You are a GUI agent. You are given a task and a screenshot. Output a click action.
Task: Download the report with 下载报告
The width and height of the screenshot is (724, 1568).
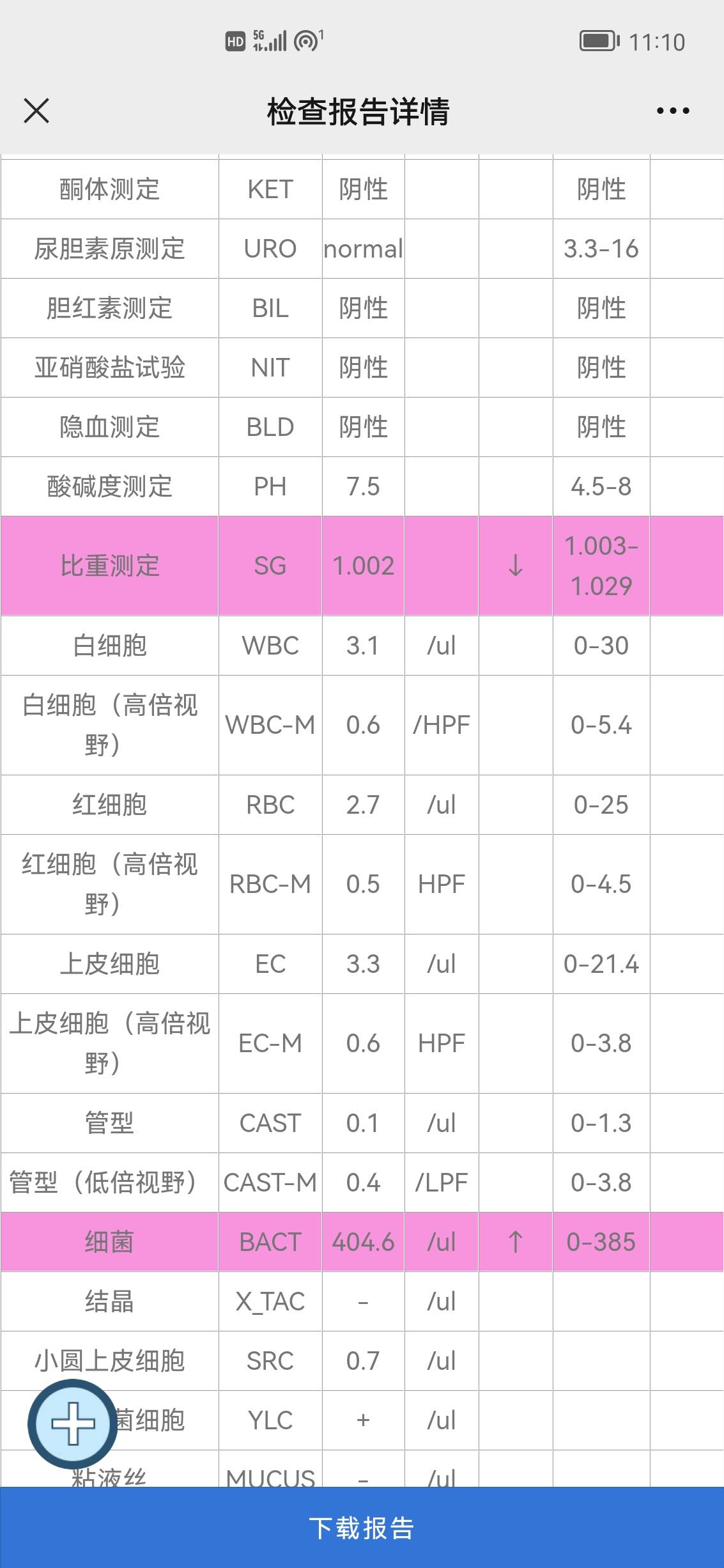[x=362, y=1527]
